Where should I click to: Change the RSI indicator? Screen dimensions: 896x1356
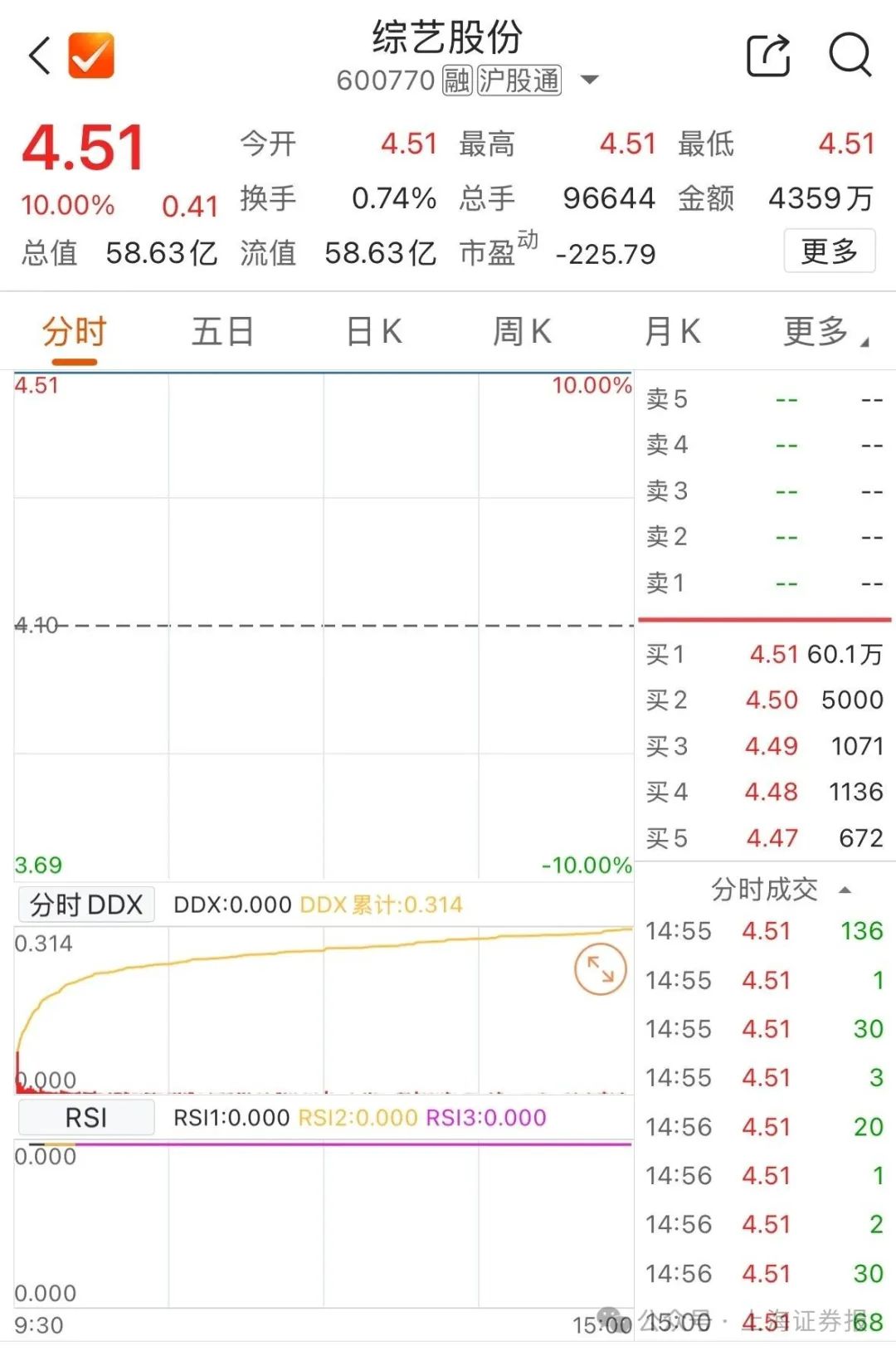(x=86, y=1118)
